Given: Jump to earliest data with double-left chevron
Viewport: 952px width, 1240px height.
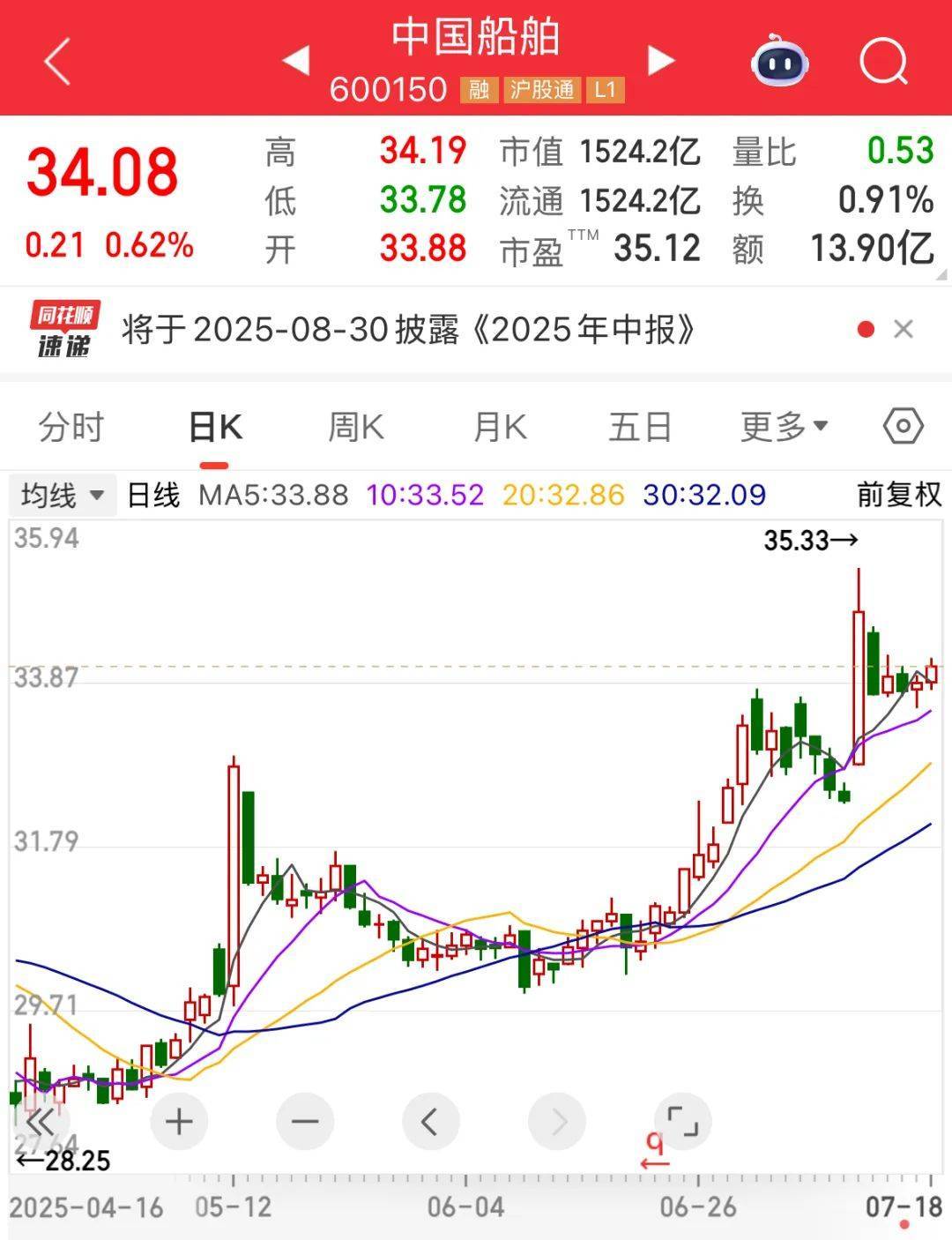Looking at the screenshot, I should click(x=41, y=1121).
